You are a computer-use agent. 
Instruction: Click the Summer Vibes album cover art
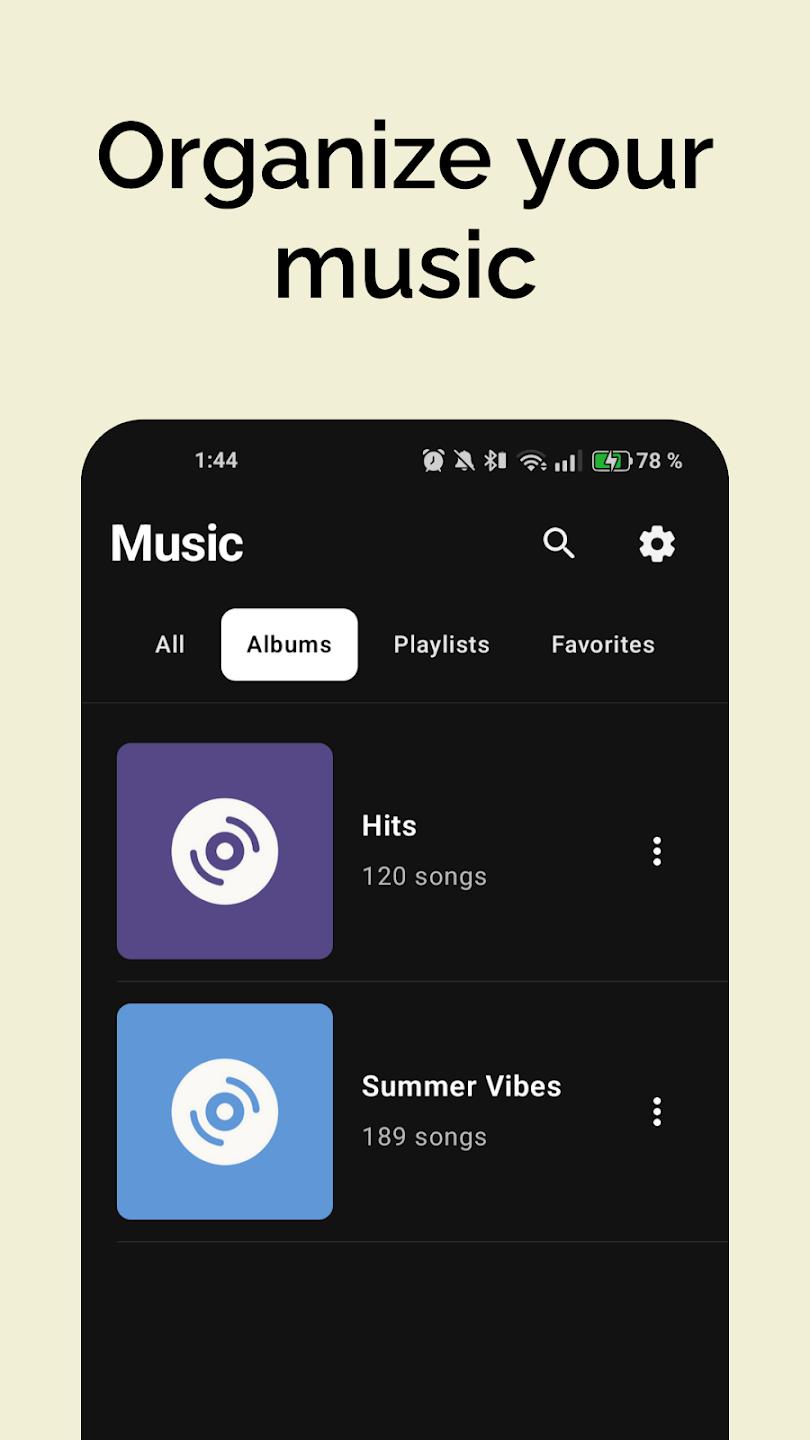point(224,1111)
